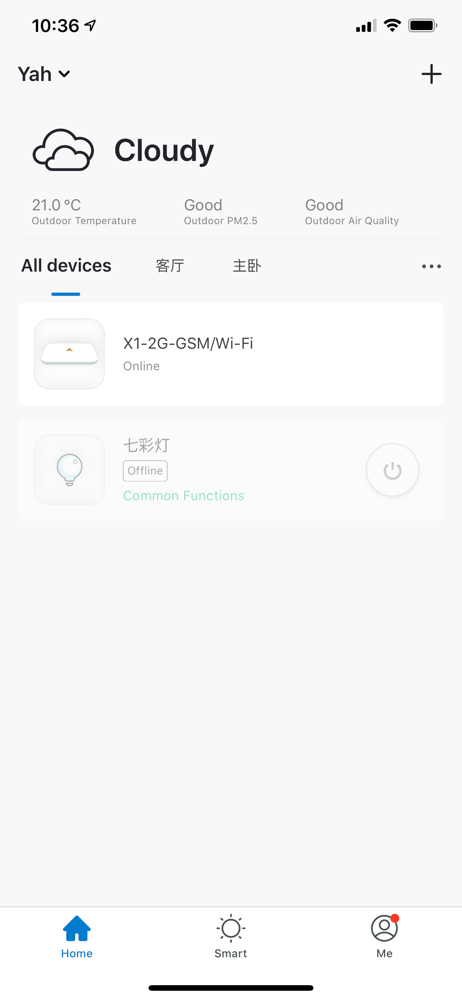
Task: Open the three-dot room options menu
Action: click(x=431, y=267)
